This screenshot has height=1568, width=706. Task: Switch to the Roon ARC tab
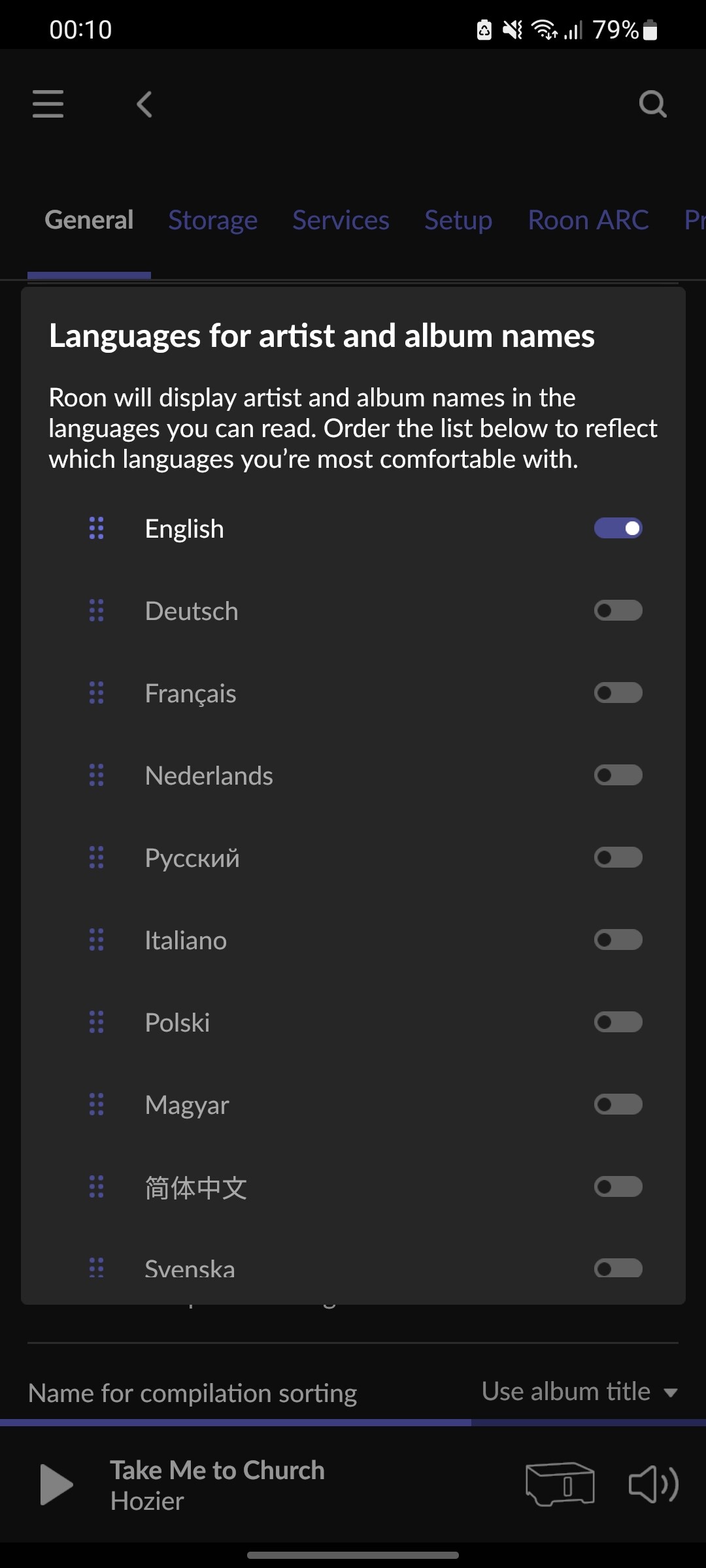[588, 220]
